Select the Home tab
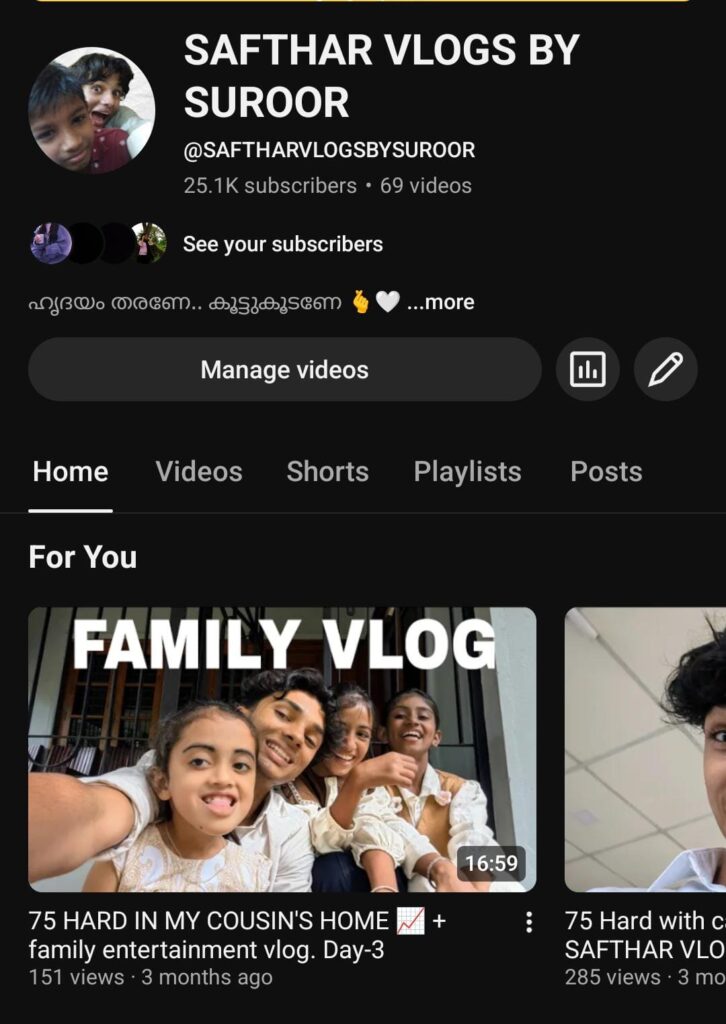 coord(70,472)
